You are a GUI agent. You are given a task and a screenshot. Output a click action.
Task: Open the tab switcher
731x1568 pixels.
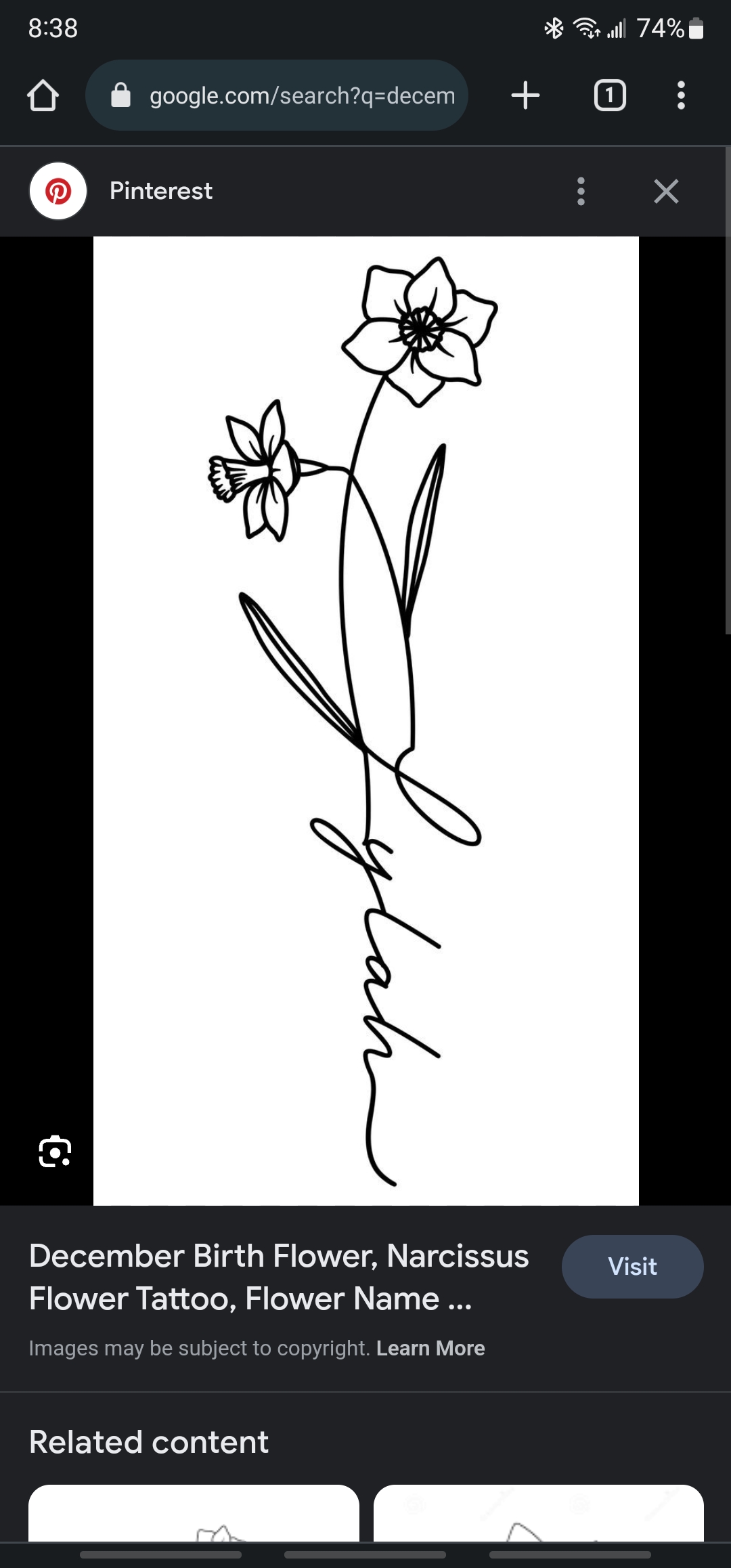pyautogui.click(x=610, y=95)
